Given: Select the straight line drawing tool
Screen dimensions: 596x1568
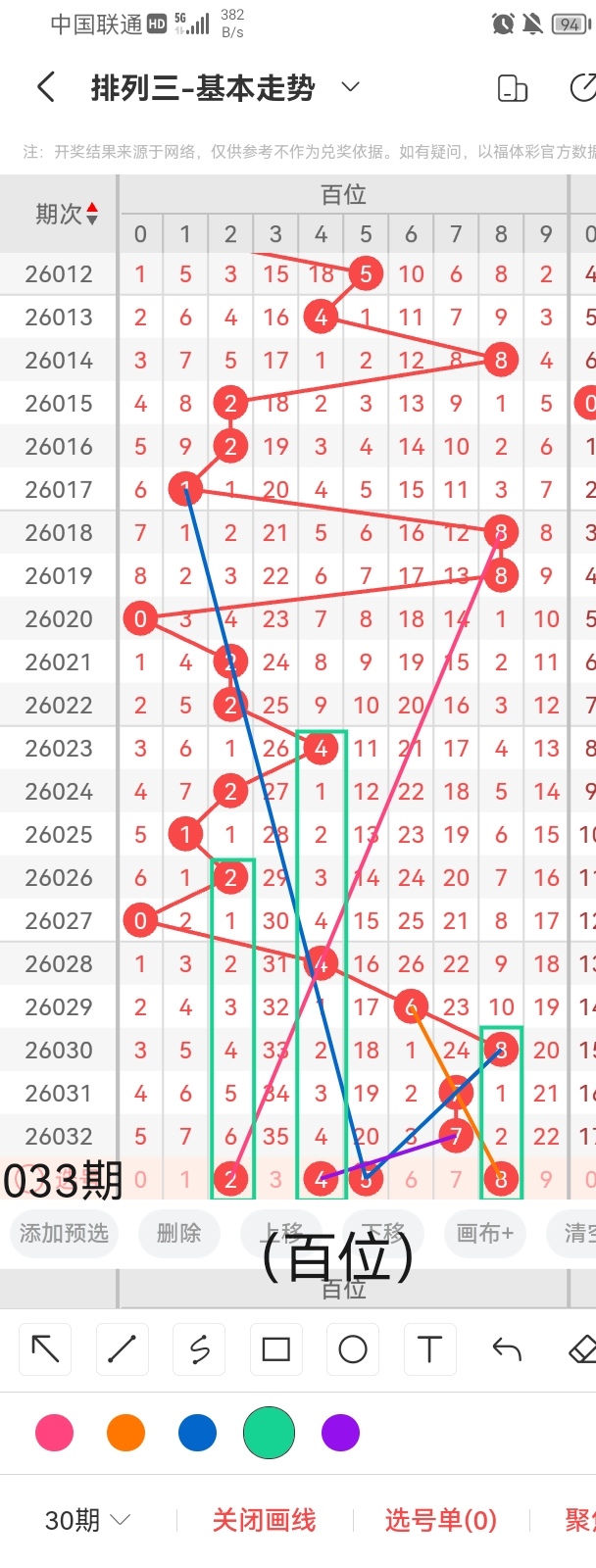Looking at the screenshot, I should 122,1349.
